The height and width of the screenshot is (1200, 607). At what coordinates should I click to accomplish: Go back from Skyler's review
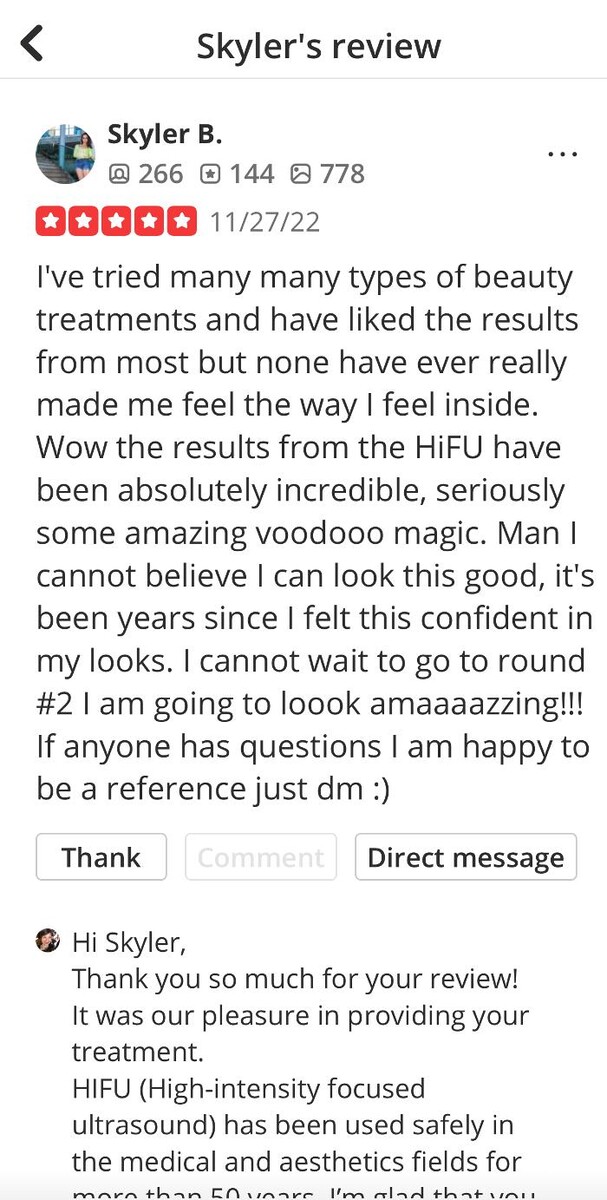click(33, 44)
